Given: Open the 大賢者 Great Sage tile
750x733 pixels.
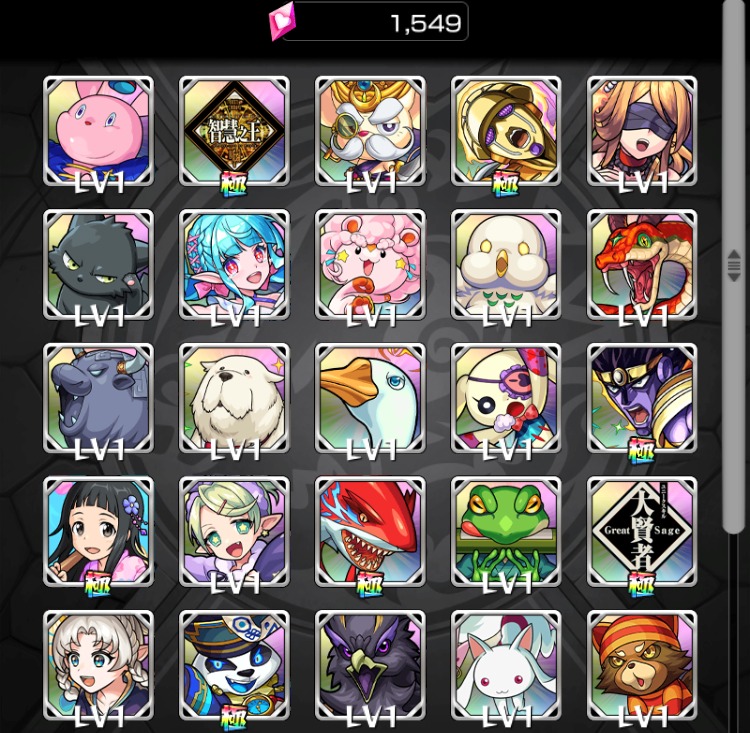Looking at the screenshot, I should click(642, 533).
